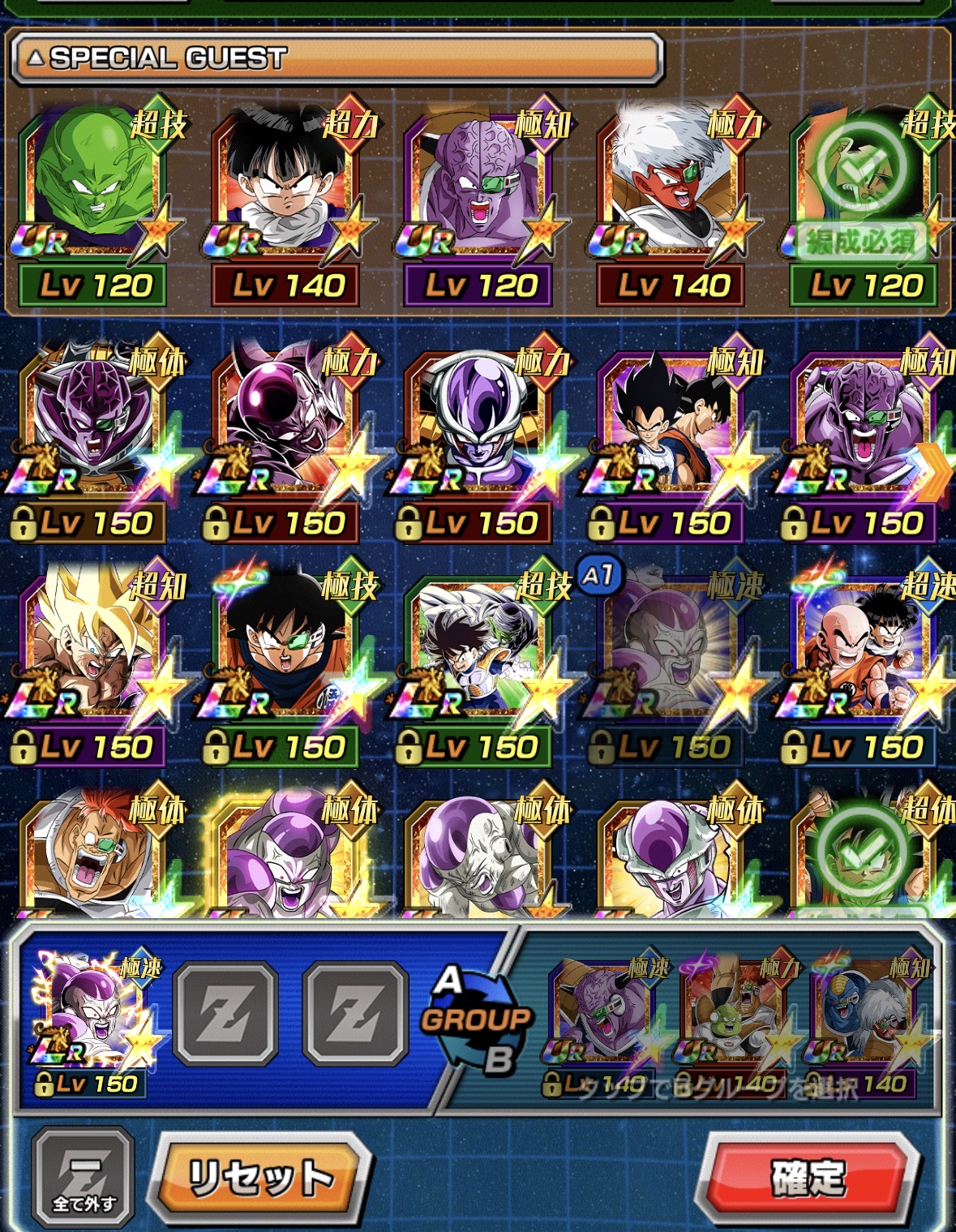Collapse the SPECIAL GUEST section header
The height and width of the screenshot is (1232, 956).
pos(337,58)
